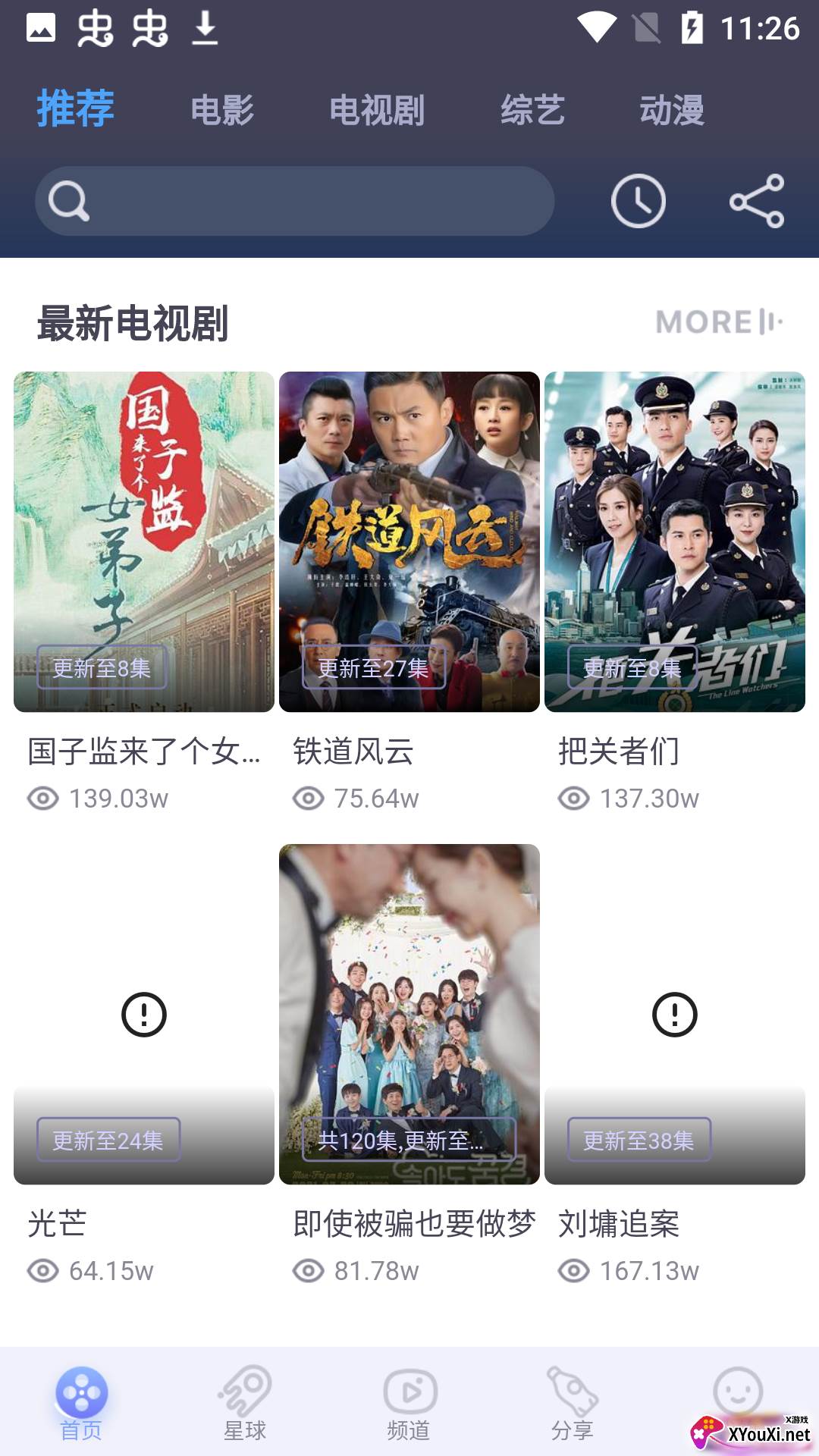Tap the share icon in header

[x=756, y=201]
